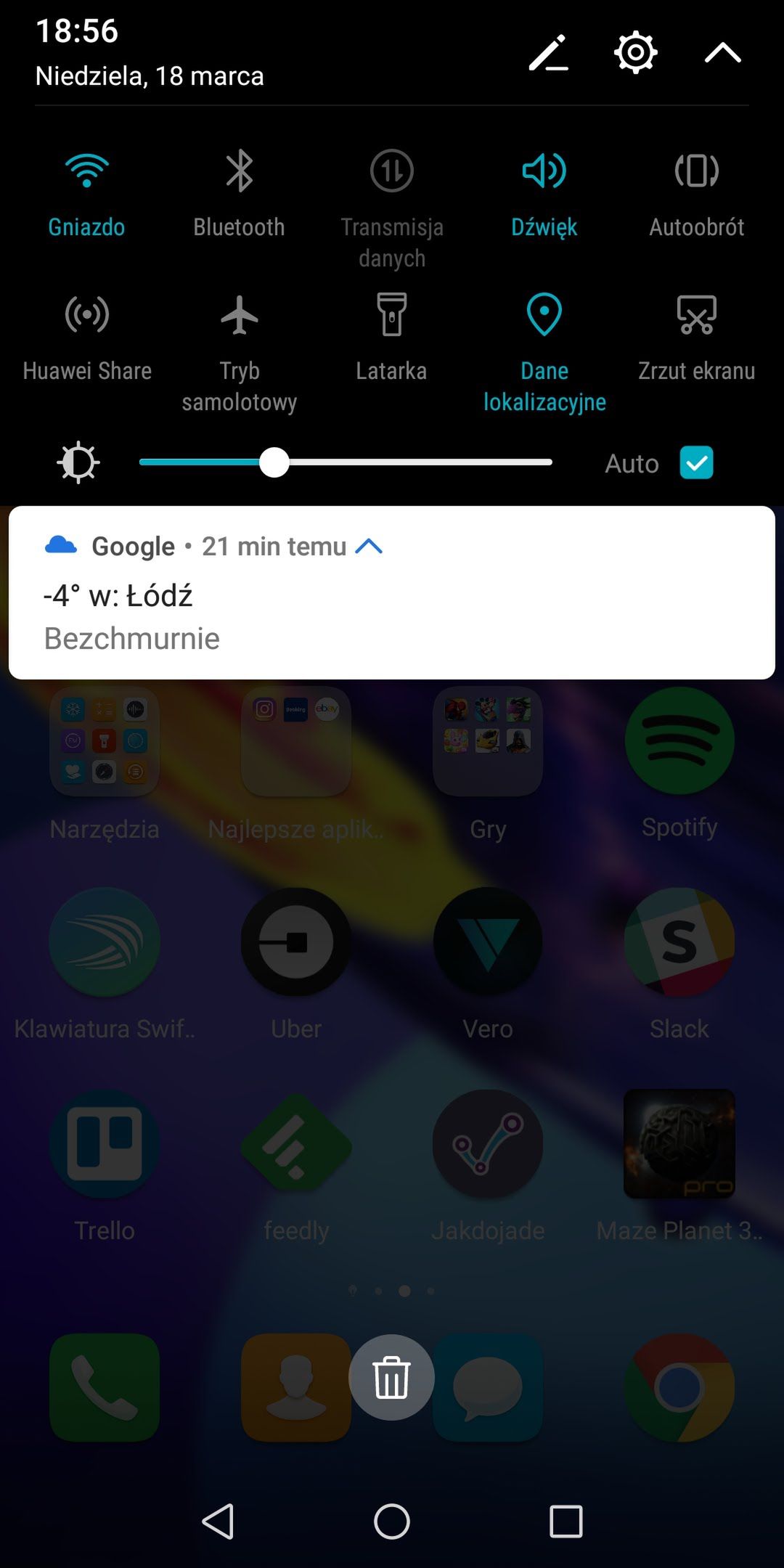Uncheck the Auto brightness checkbox
This screenshot has width=784, height=1568.
click(696, 462)
